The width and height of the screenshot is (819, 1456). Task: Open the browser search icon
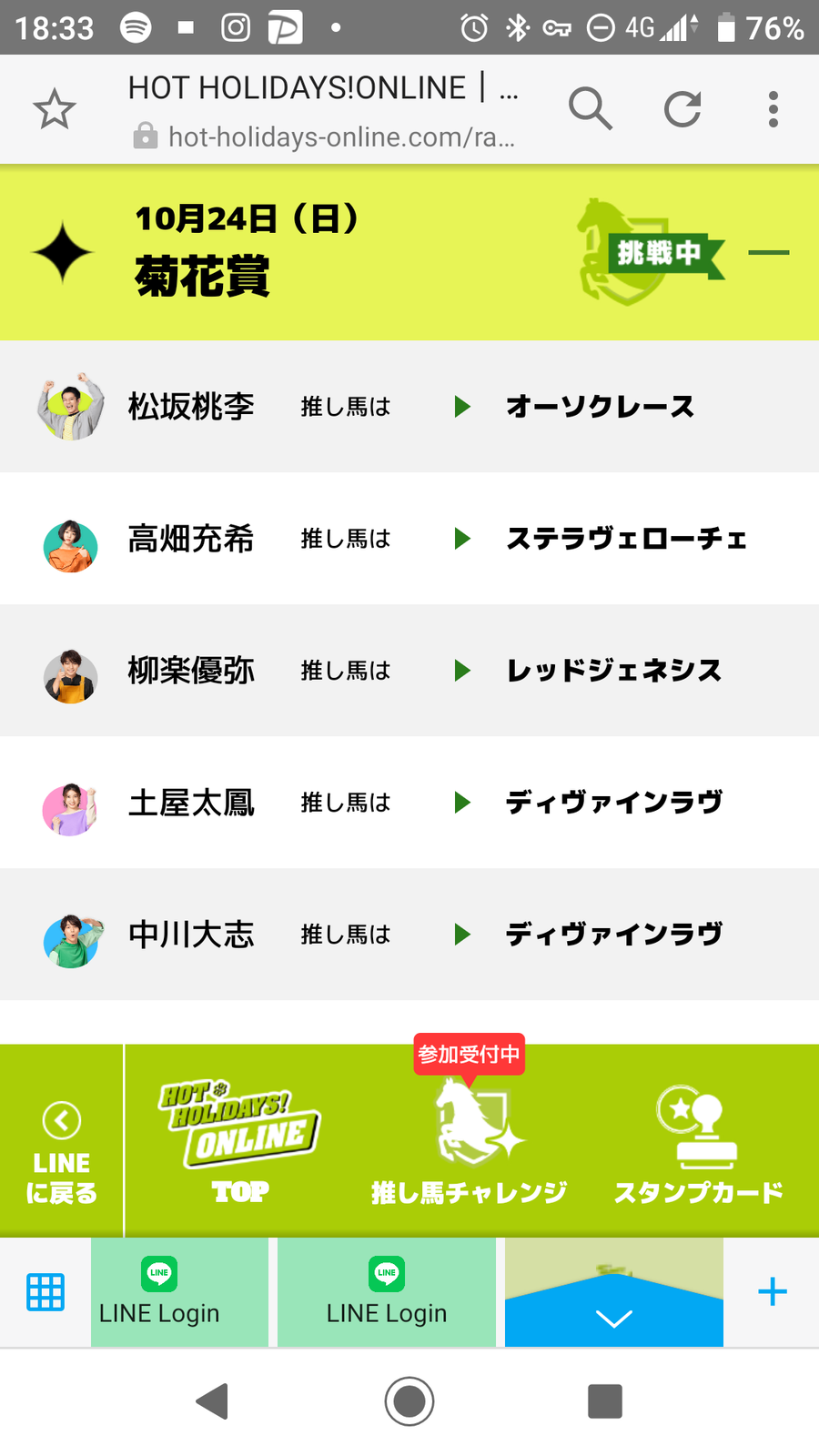pyautogui.click(x=590, y=109)
